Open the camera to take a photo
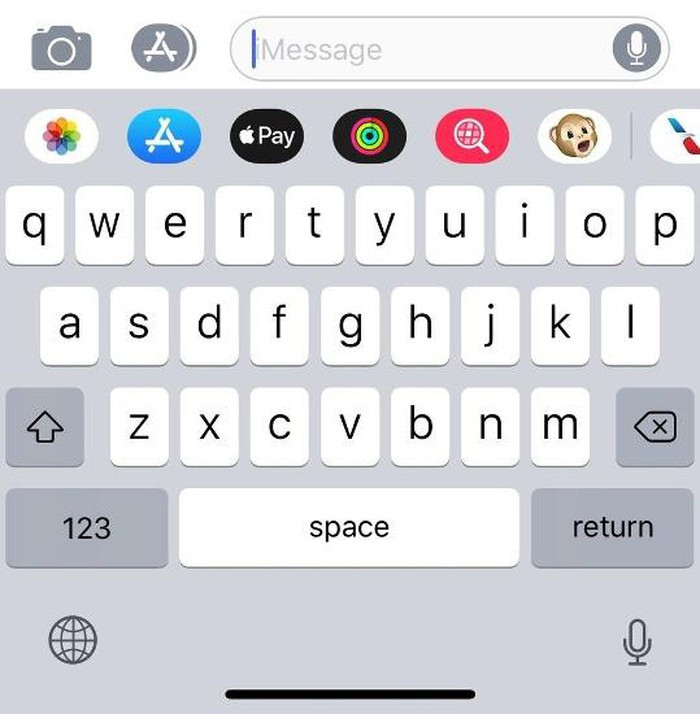 (x=61, y=48)
